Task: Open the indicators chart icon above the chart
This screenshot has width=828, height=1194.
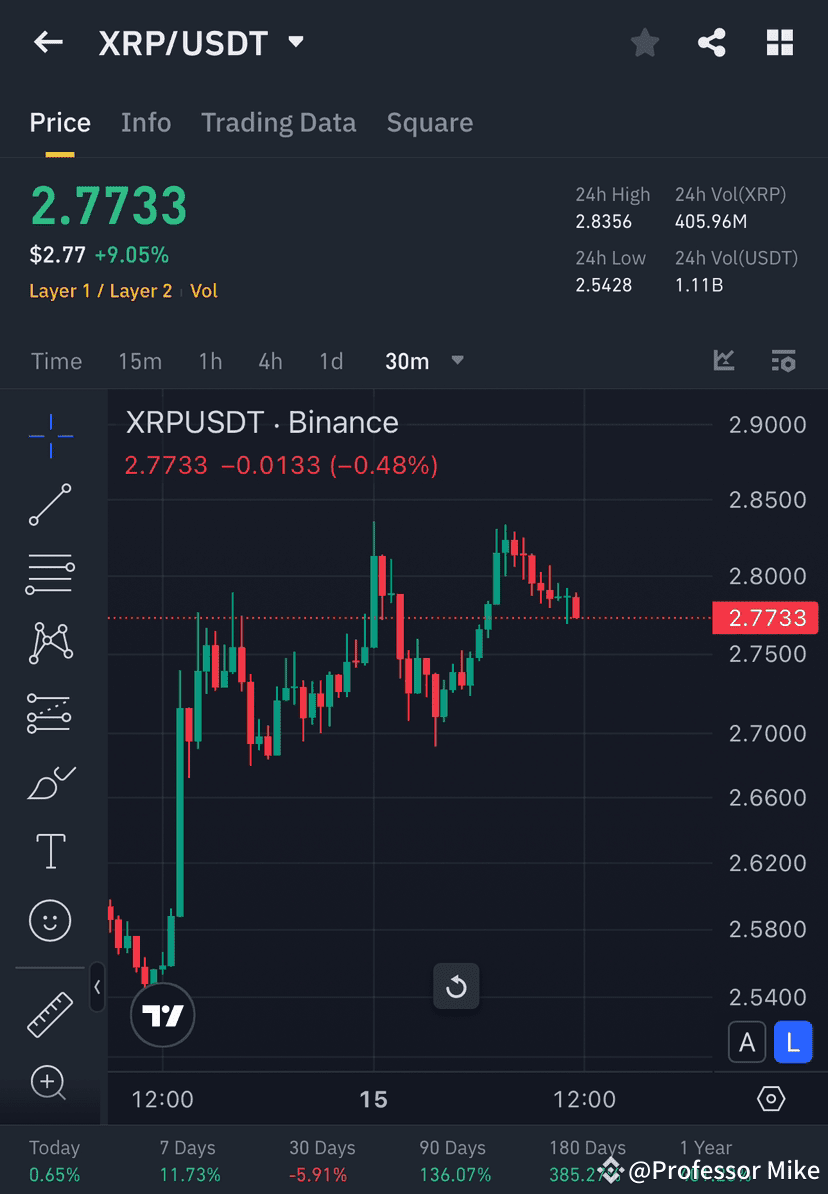Action: coord(723,361)
